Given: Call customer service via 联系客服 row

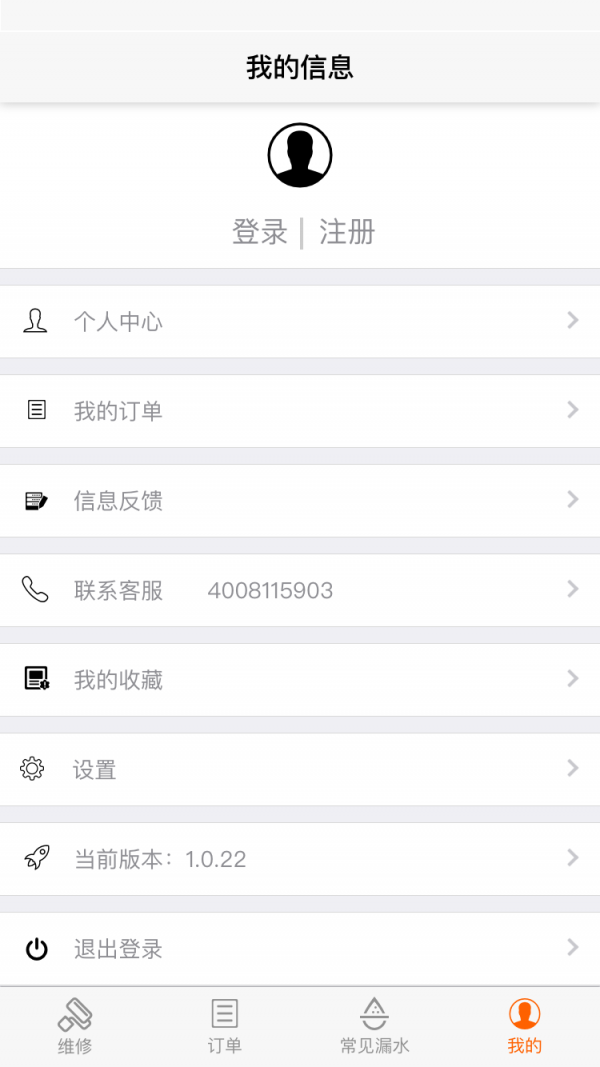Looking at the screenshot, I should click(300, 590).
